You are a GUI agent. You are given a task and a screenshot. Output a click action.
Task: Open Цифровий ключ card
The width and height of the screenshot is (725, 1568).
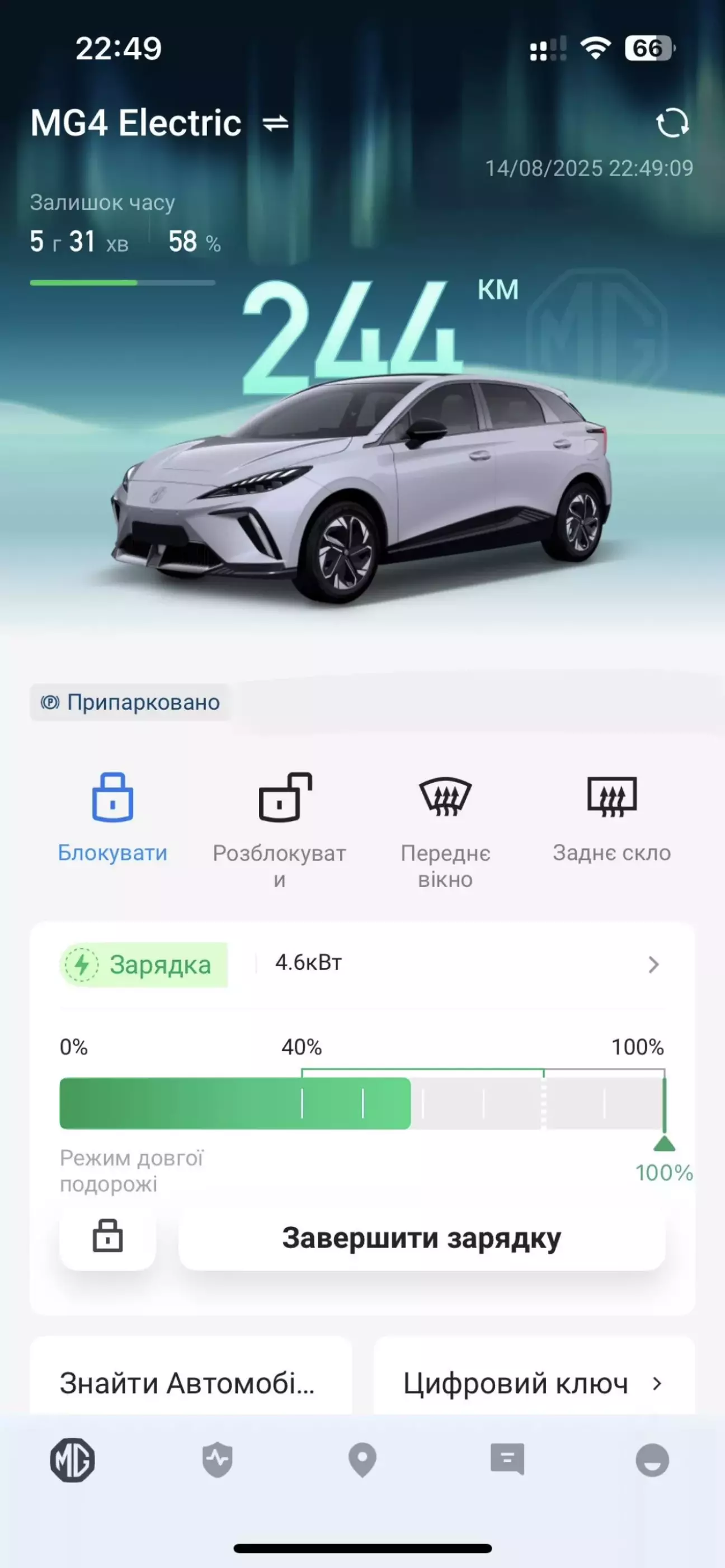tap(533, 1383)
